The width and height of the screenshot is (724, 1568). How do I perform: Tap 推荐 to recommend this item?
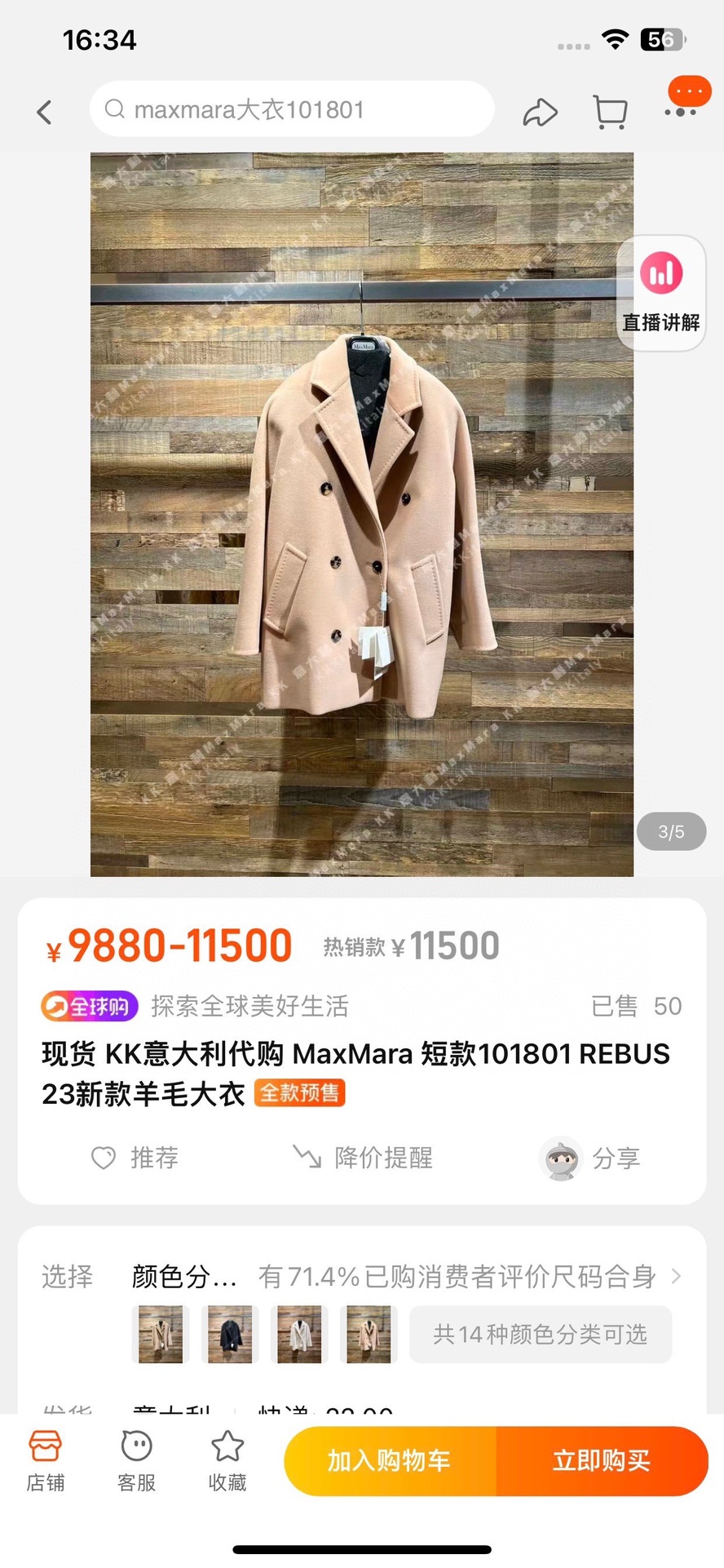click(135, 1157)
